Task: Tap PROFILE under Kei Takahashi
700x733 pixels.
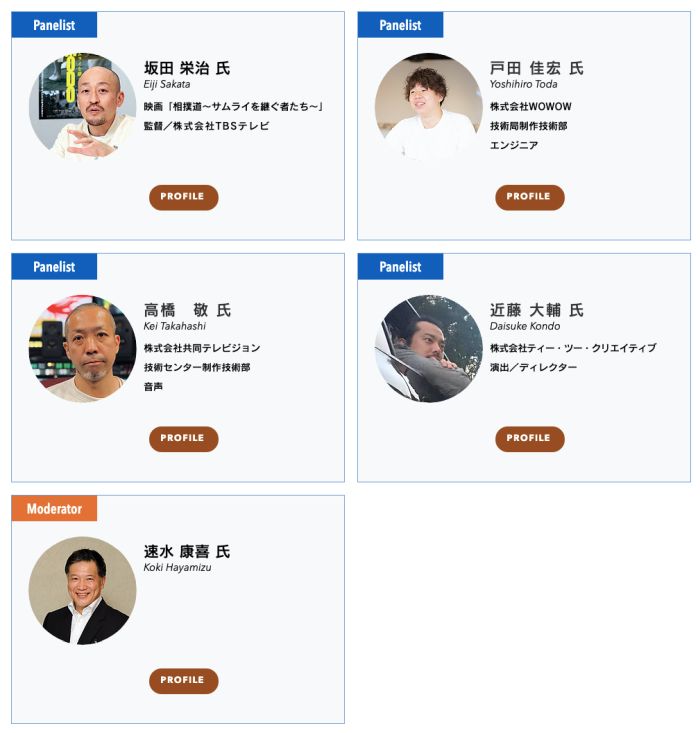Action: 183,439
